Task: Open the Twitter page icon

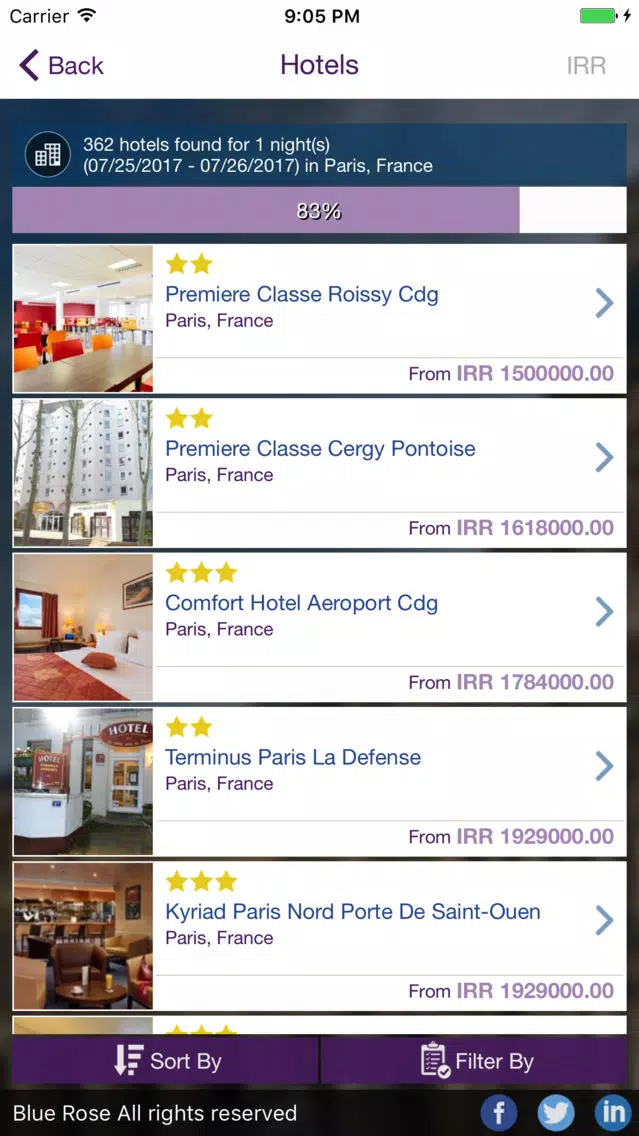Action: coord(556,1112)
